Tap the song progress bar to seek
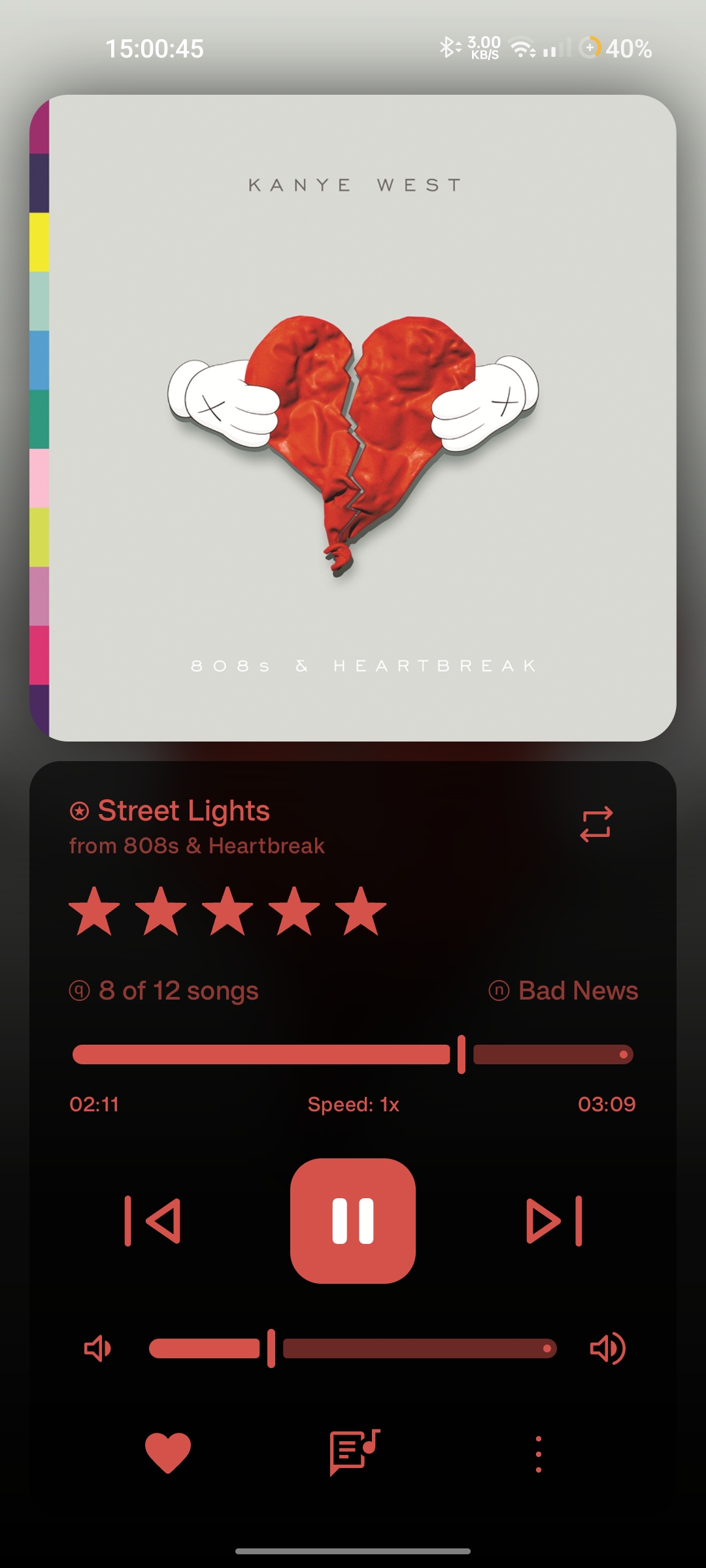Screen dimensions: 706x1568 pos(353,1054)
